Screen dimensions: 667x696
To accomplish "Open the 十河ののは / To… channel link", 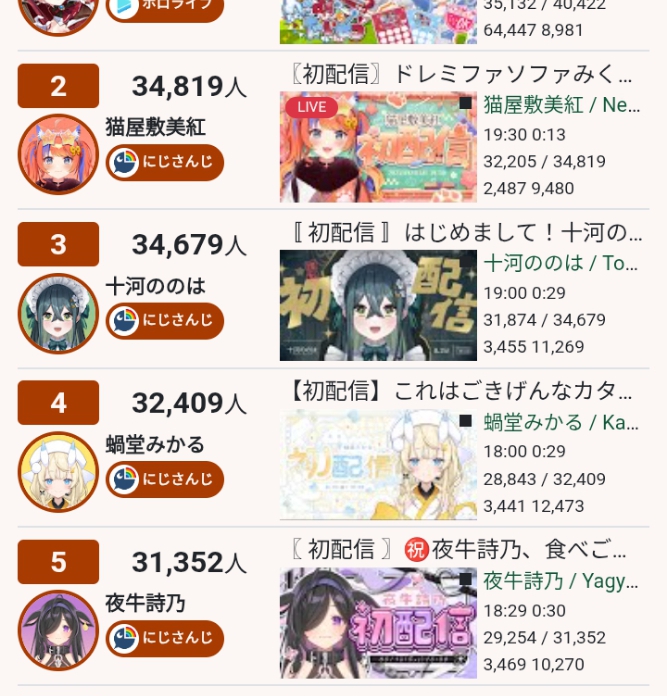I will click(560, 263).
